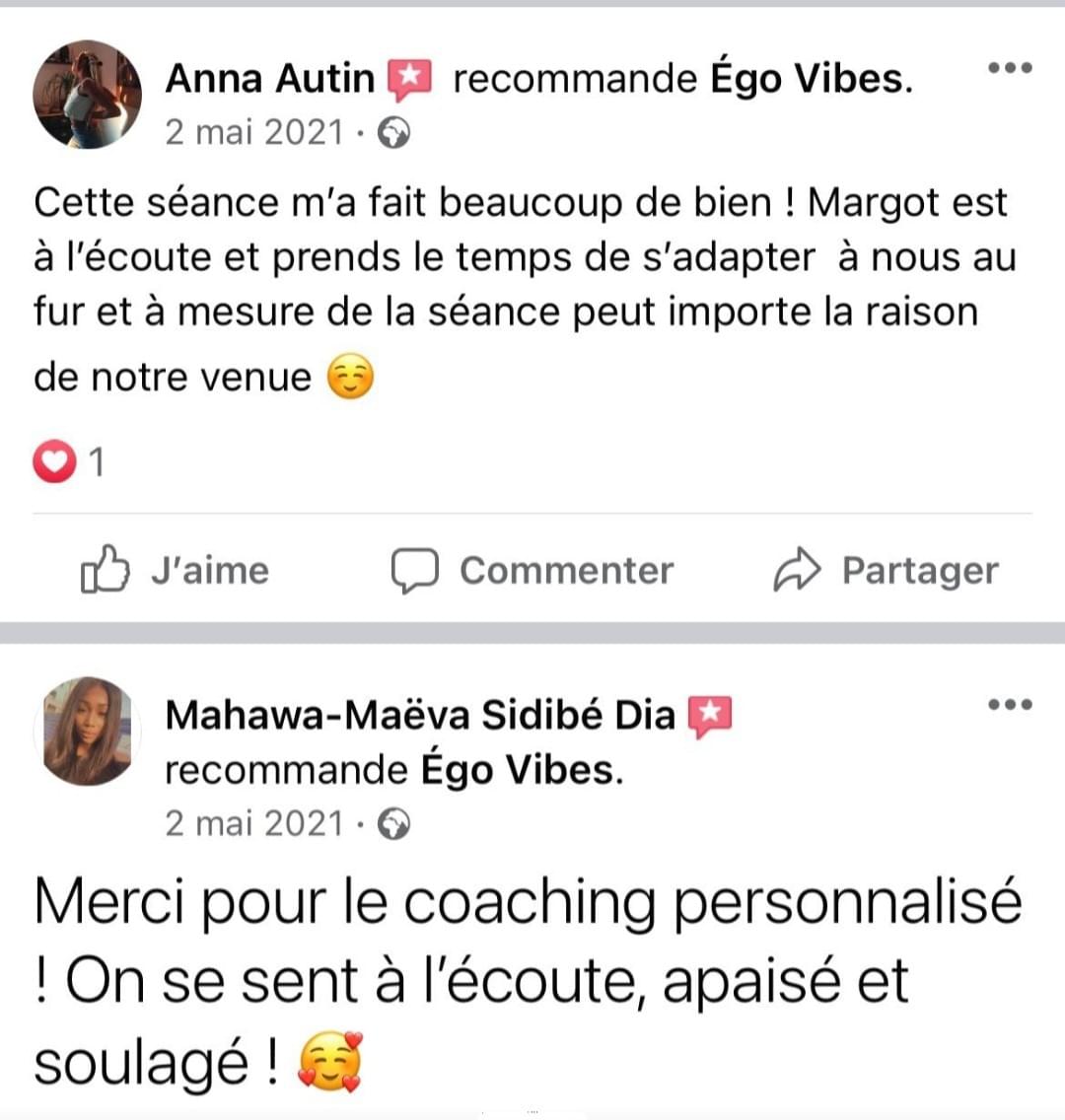Open Mahawa-Maëva Sidibé Dia's profile picture
The image size is (1065, 1120).
tap(88, 731)
